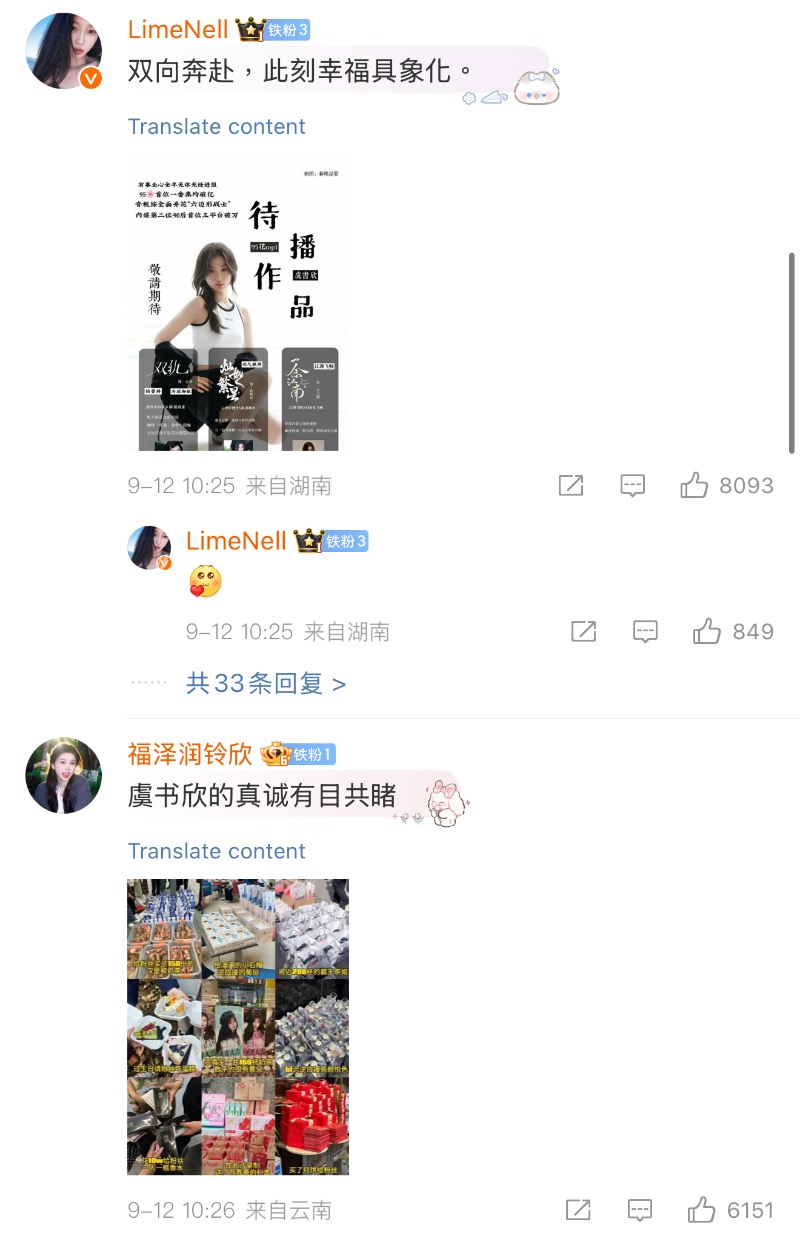Reply to LimeNell's comment with 8093 likes
The height and width of the screenshot is (1245, 800).
(632, 486)
